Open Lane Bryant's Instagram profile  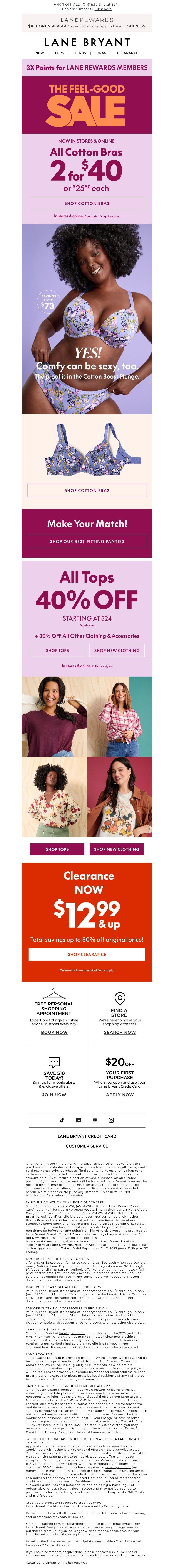click(111, 1120)
